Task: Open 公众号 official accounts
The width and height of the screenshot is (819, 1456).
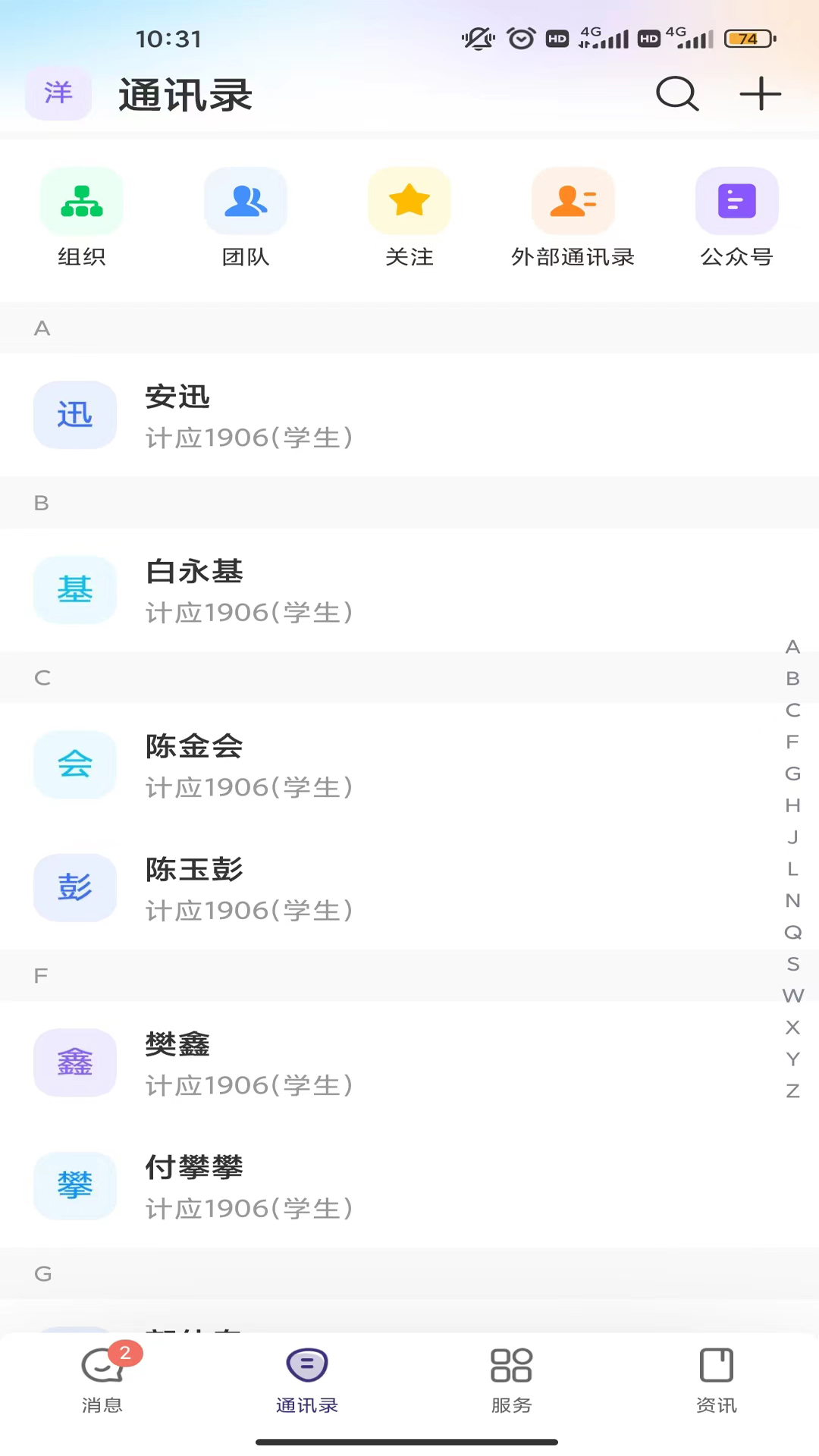Action: (736, 218)
